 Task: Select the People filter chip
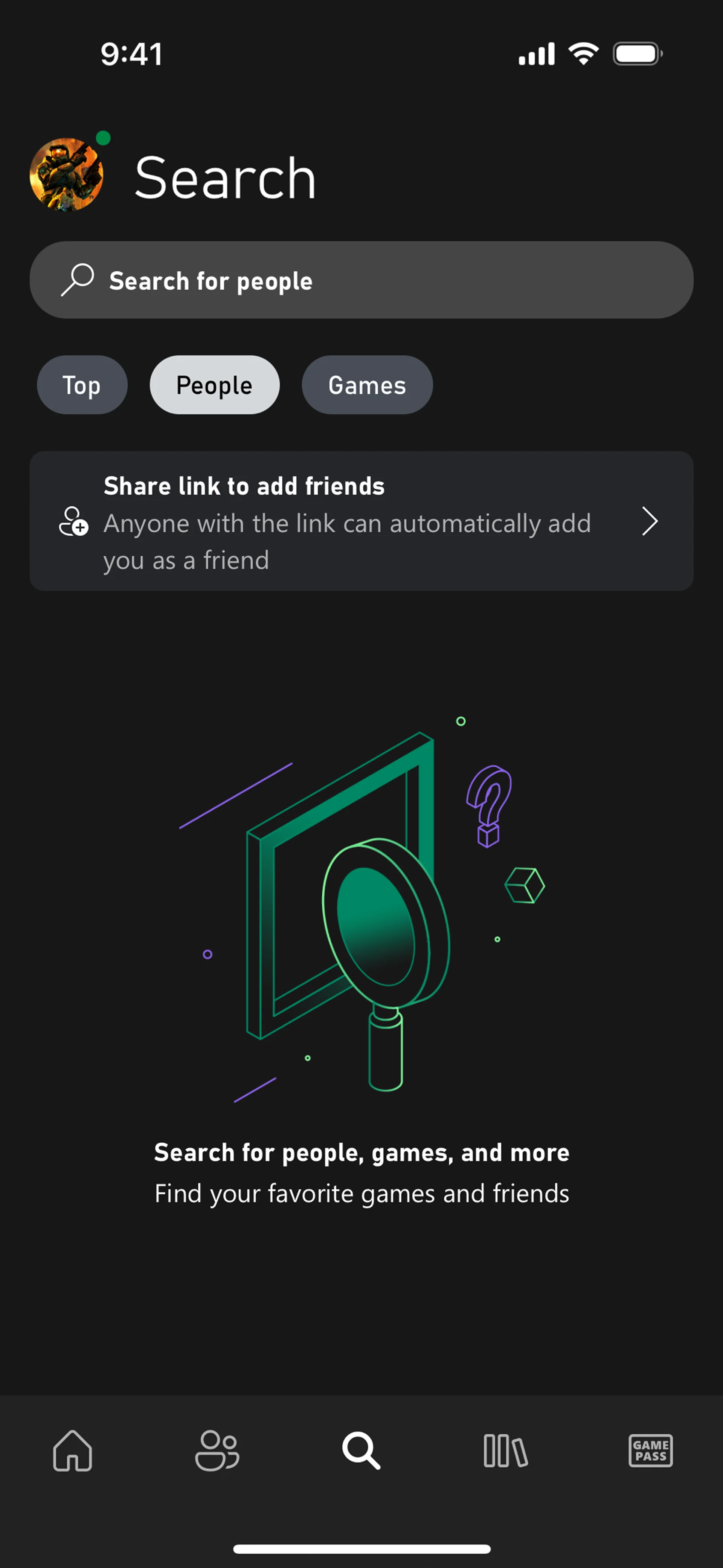click(x=214, y=385)
